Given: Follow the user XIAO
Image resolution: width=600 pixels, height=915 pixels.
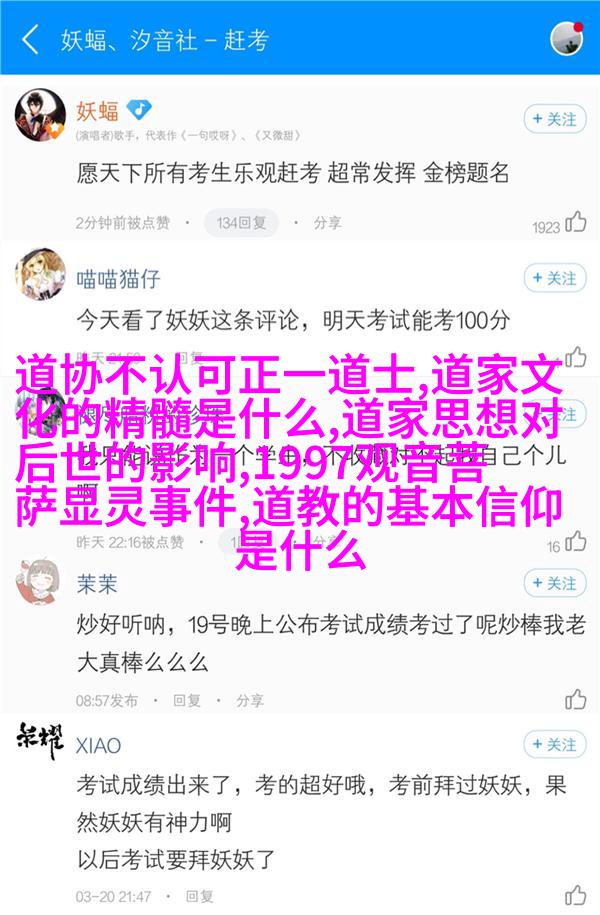Looking at the screenshot, I should pyautogui.click(x=554, y=744).
